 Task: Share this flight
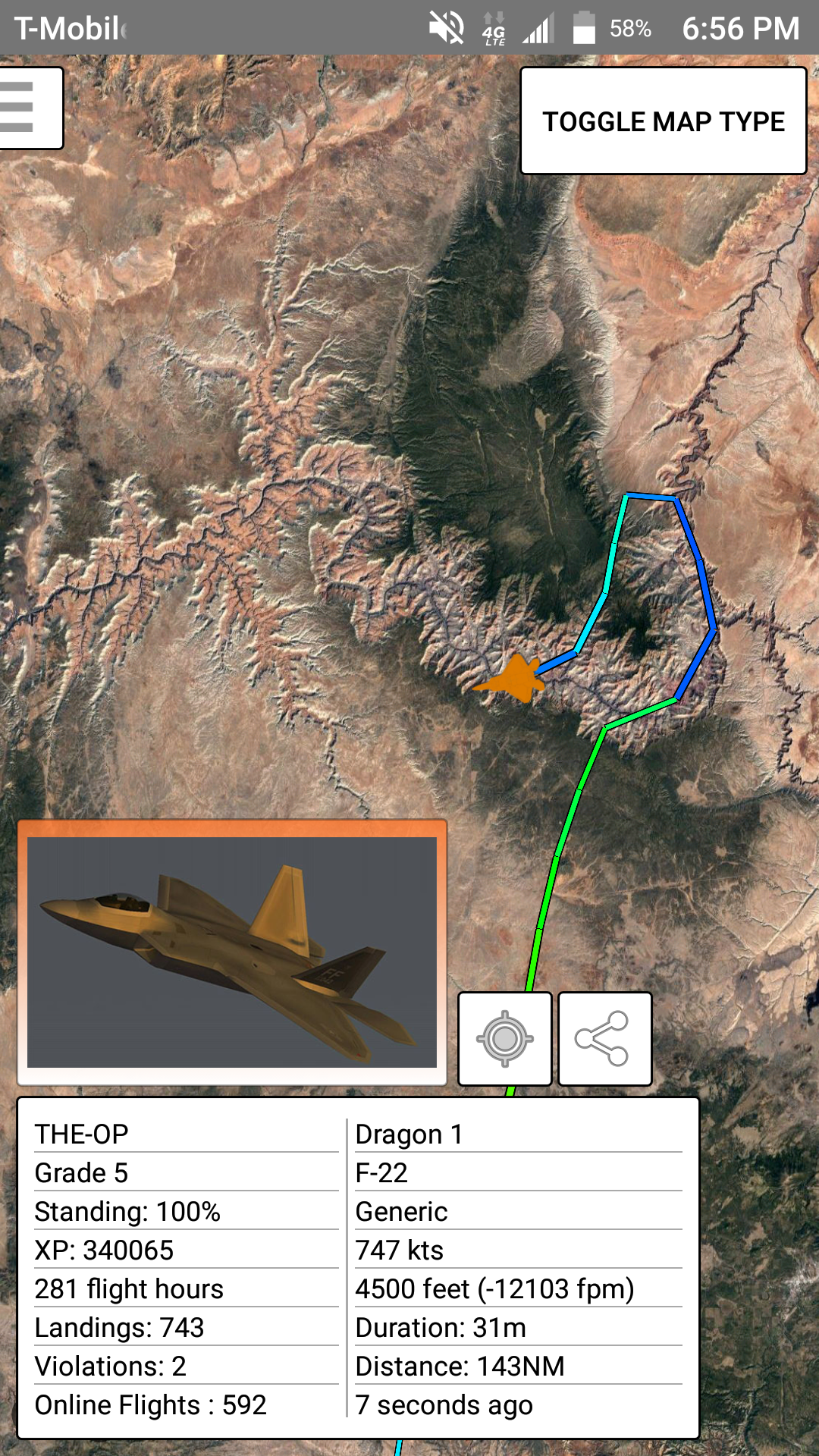[x=604, y=1039]
